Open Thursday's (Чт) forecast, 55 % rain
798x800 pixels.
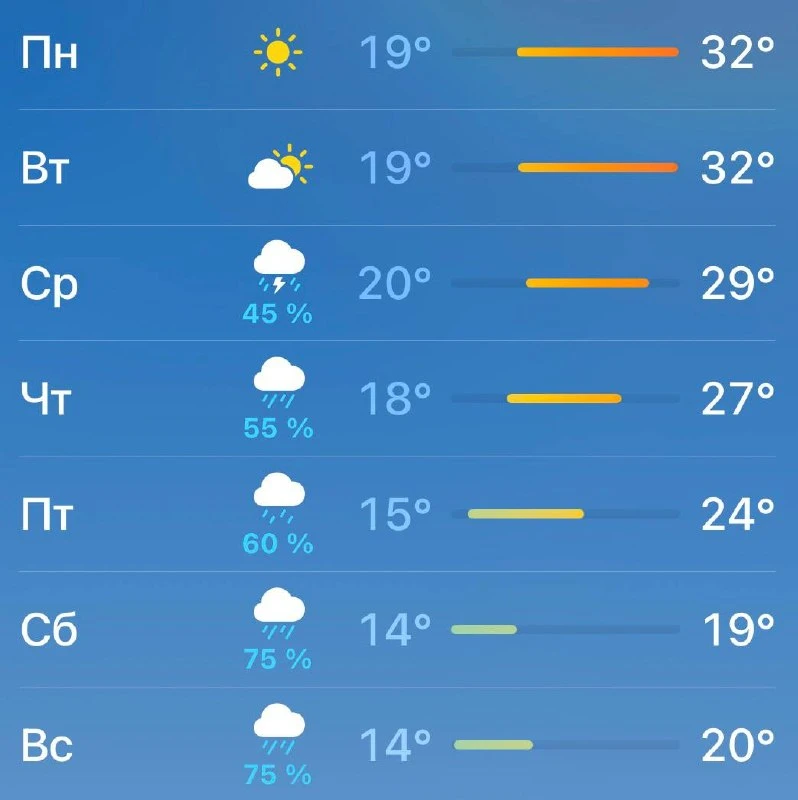click(398, 398)
